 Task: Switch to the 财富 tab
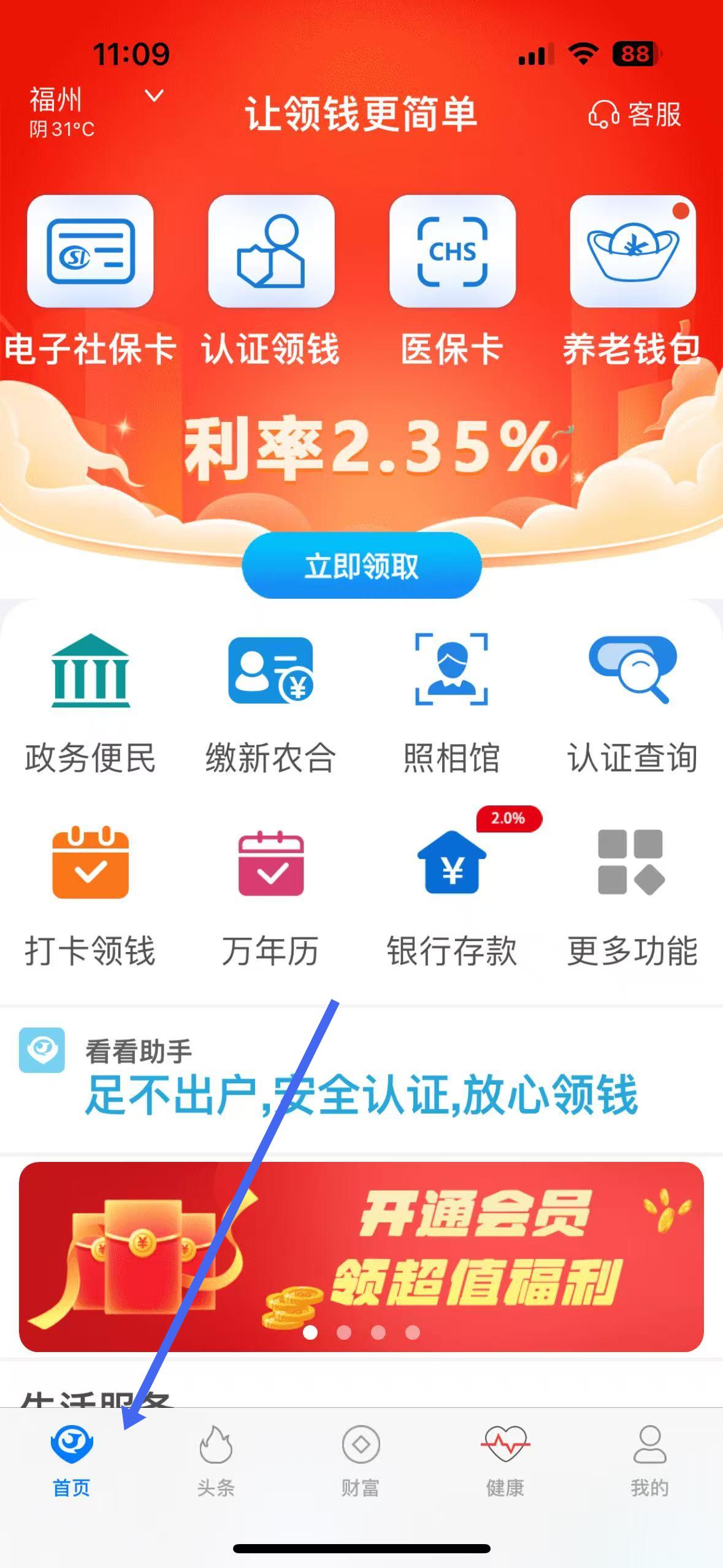tap(361, 1460)
